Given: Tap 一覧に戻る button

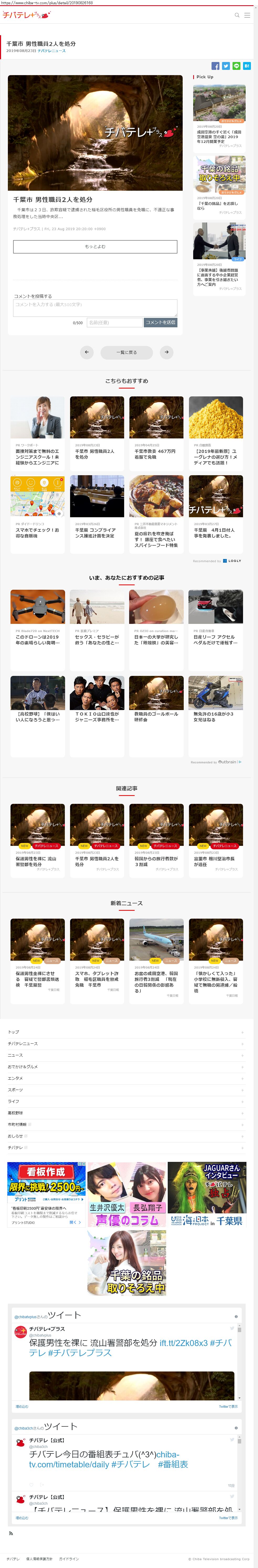Looking at the screenshot, I should pos(127,352).
